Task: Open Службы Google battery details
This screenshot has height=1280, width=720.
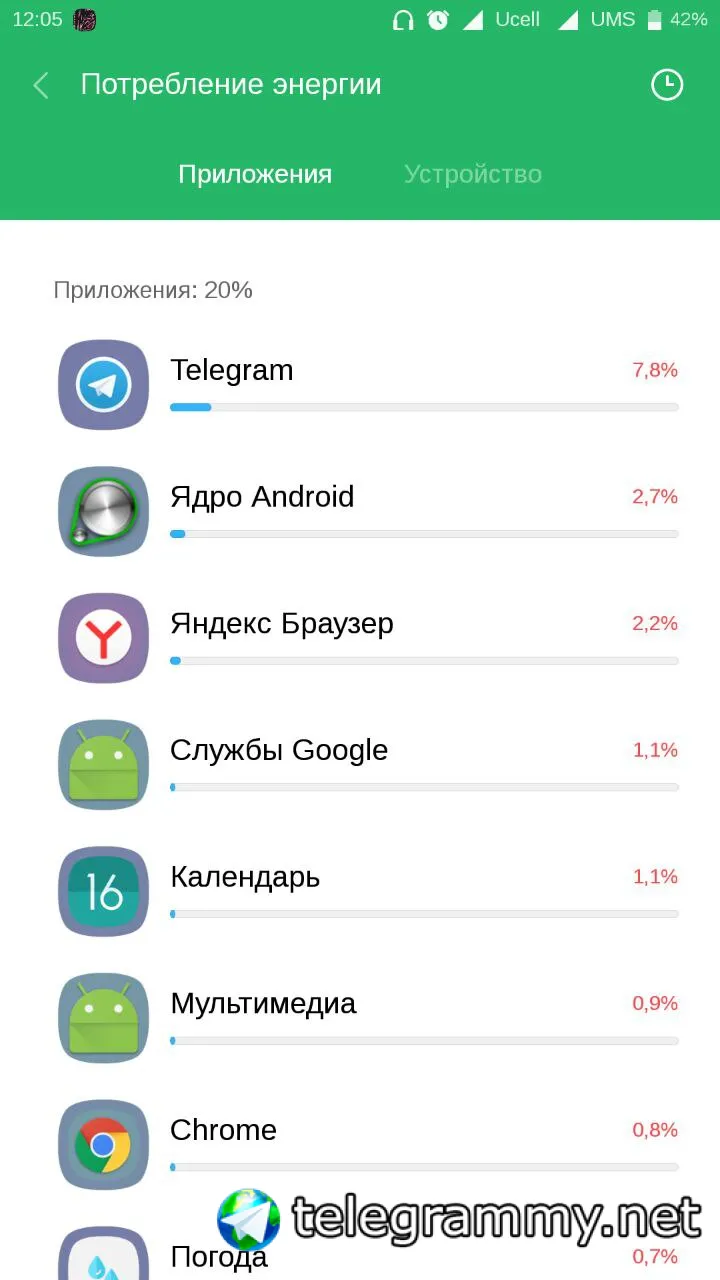Action: click(x=360, y=764)
